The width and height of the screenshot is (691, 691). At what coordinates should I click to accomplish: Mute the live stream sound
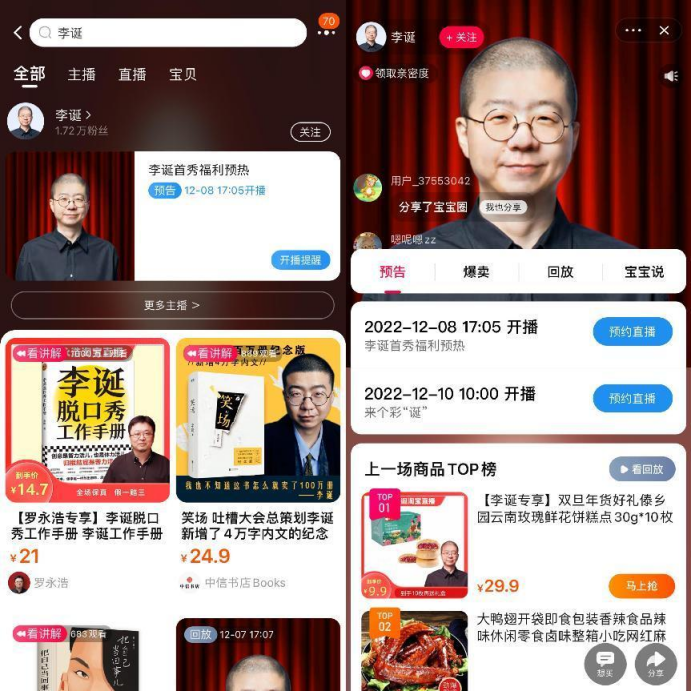click(670, 76)
